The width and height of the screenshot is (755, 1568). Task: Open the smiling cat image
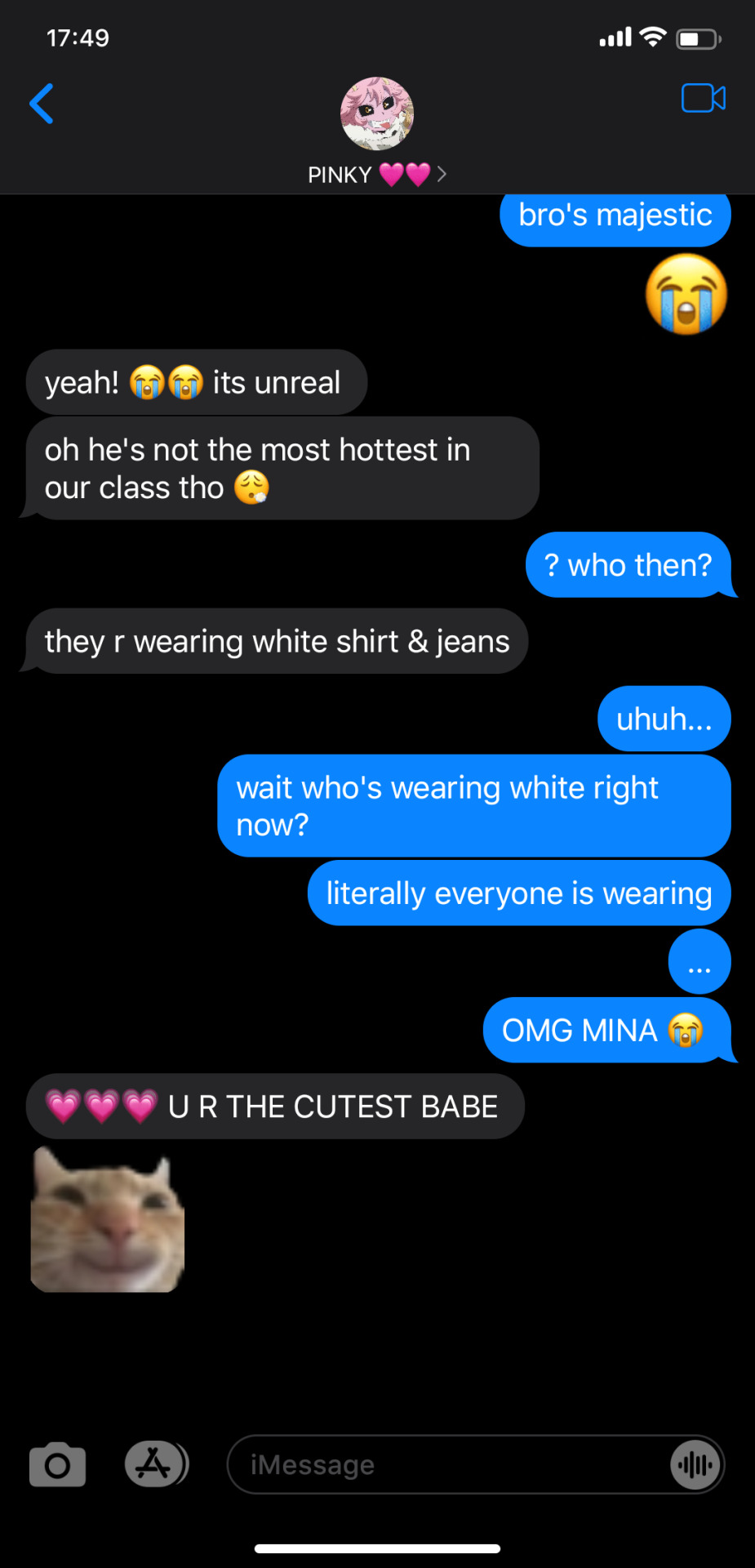coord(107,1219)
